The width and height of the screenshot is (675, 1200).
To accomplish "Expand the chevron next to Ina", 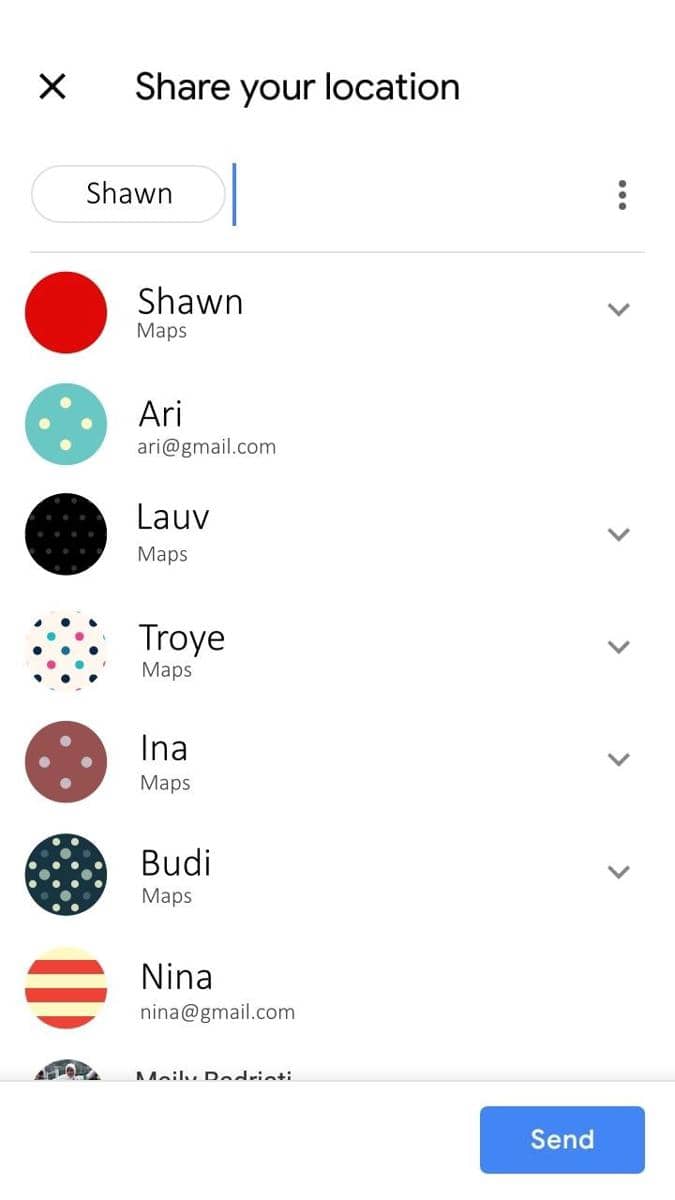I will point(618,760).
